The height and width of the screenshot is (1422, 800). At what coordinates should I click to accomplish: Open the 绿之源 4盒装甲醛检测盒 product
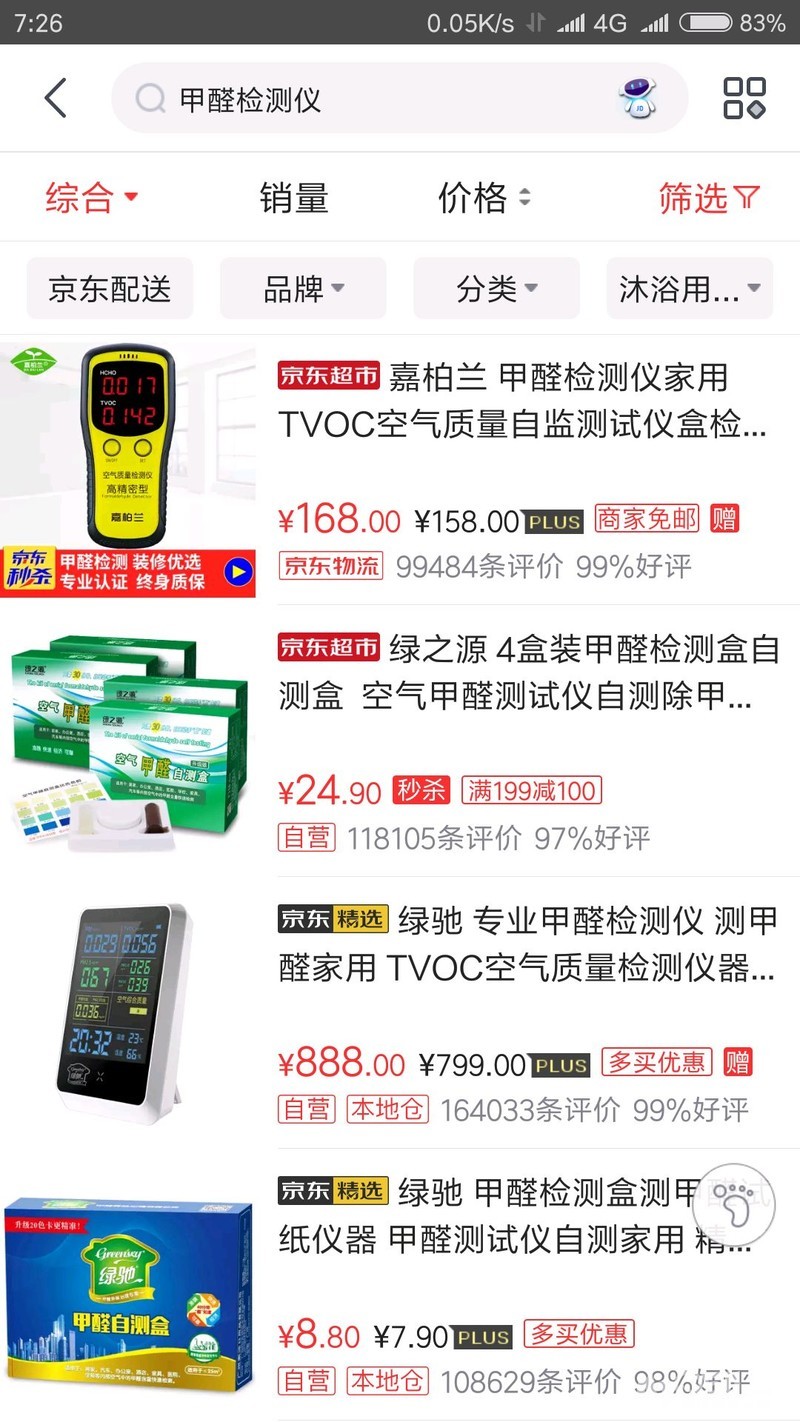click(x=520, y=673)
